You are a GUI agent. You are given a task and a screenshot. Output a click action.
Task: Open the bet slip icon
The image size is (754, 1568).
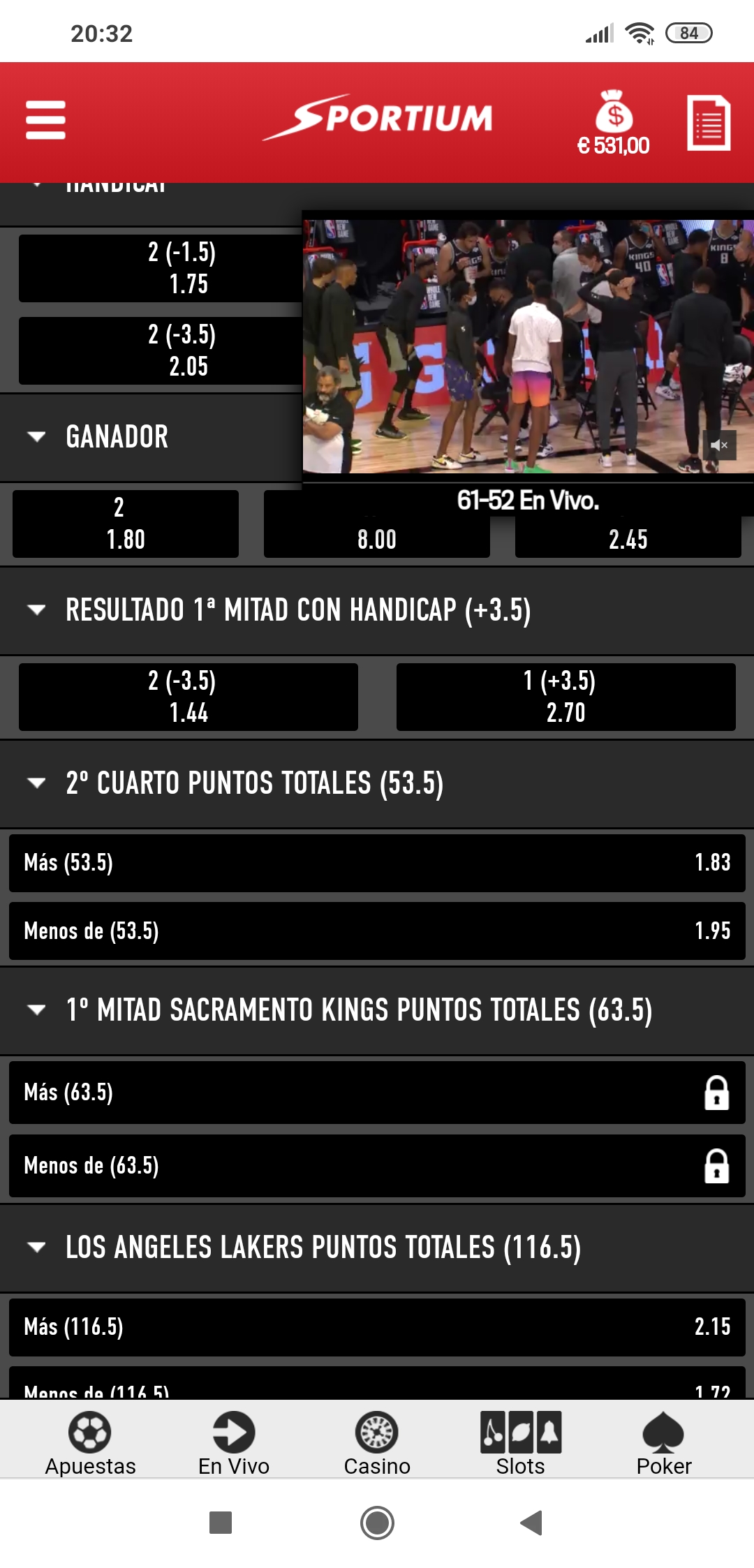pyautogui.click(x=708, y=123)
